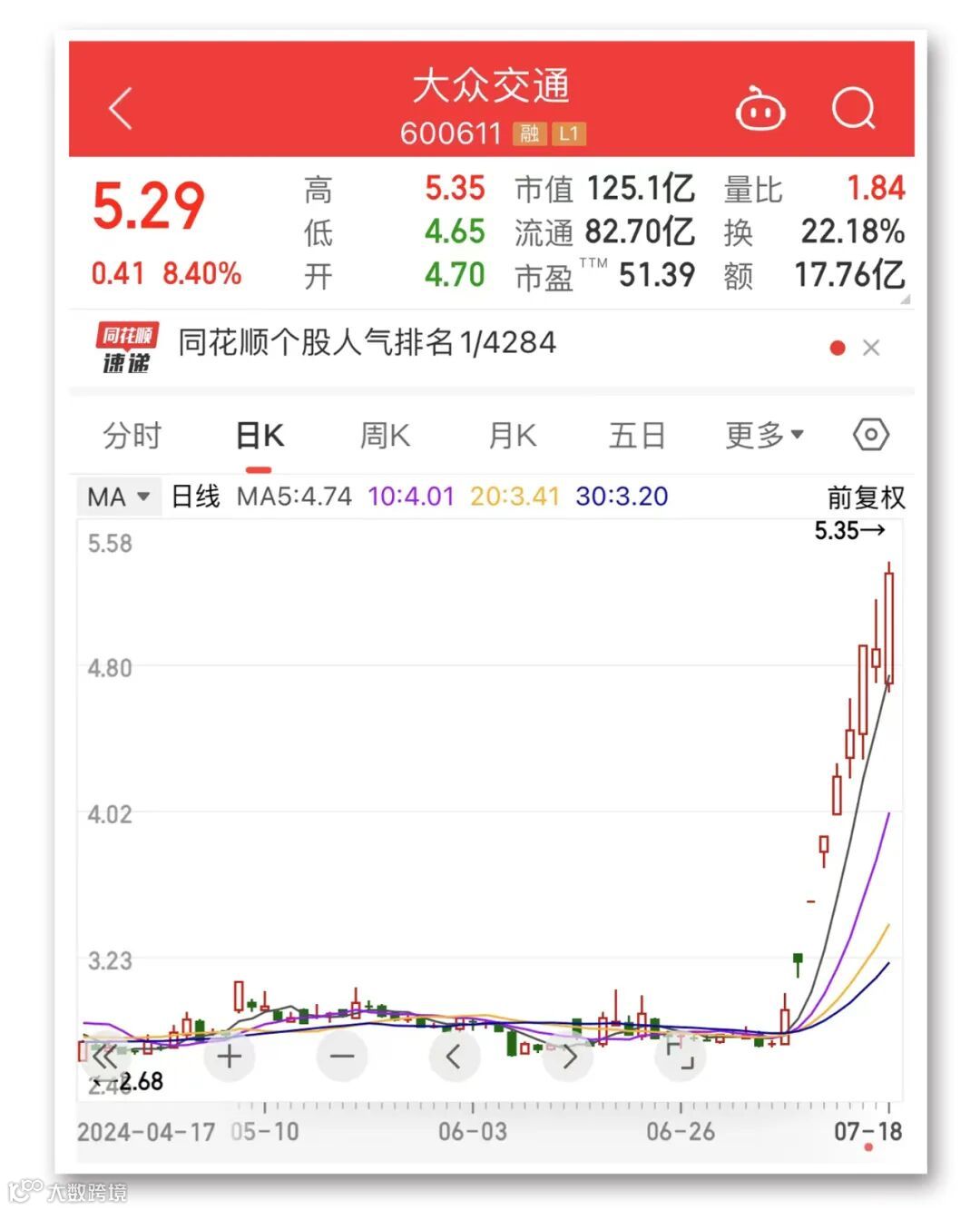Open chart settings hexagon icon
This screenshot has height=1210, width=980.
870,435
